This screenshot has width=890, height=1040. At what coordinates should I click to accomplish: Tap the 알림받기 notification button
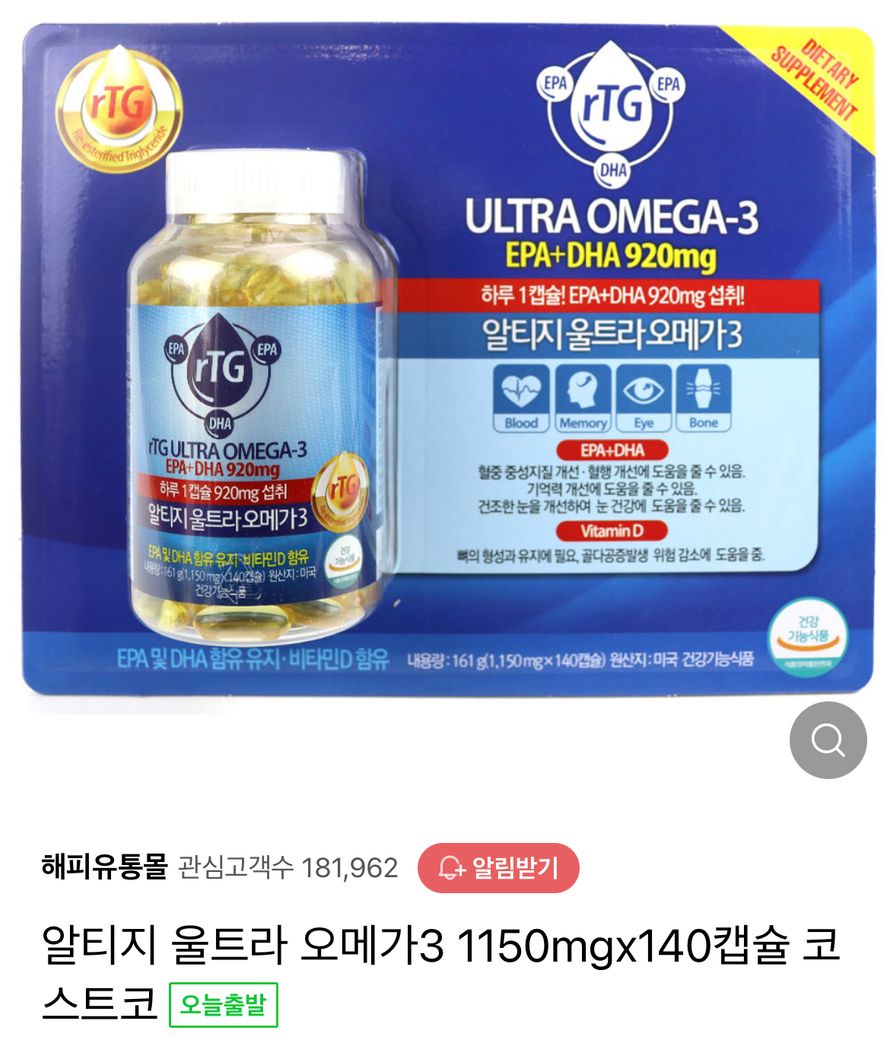[498, 867]
